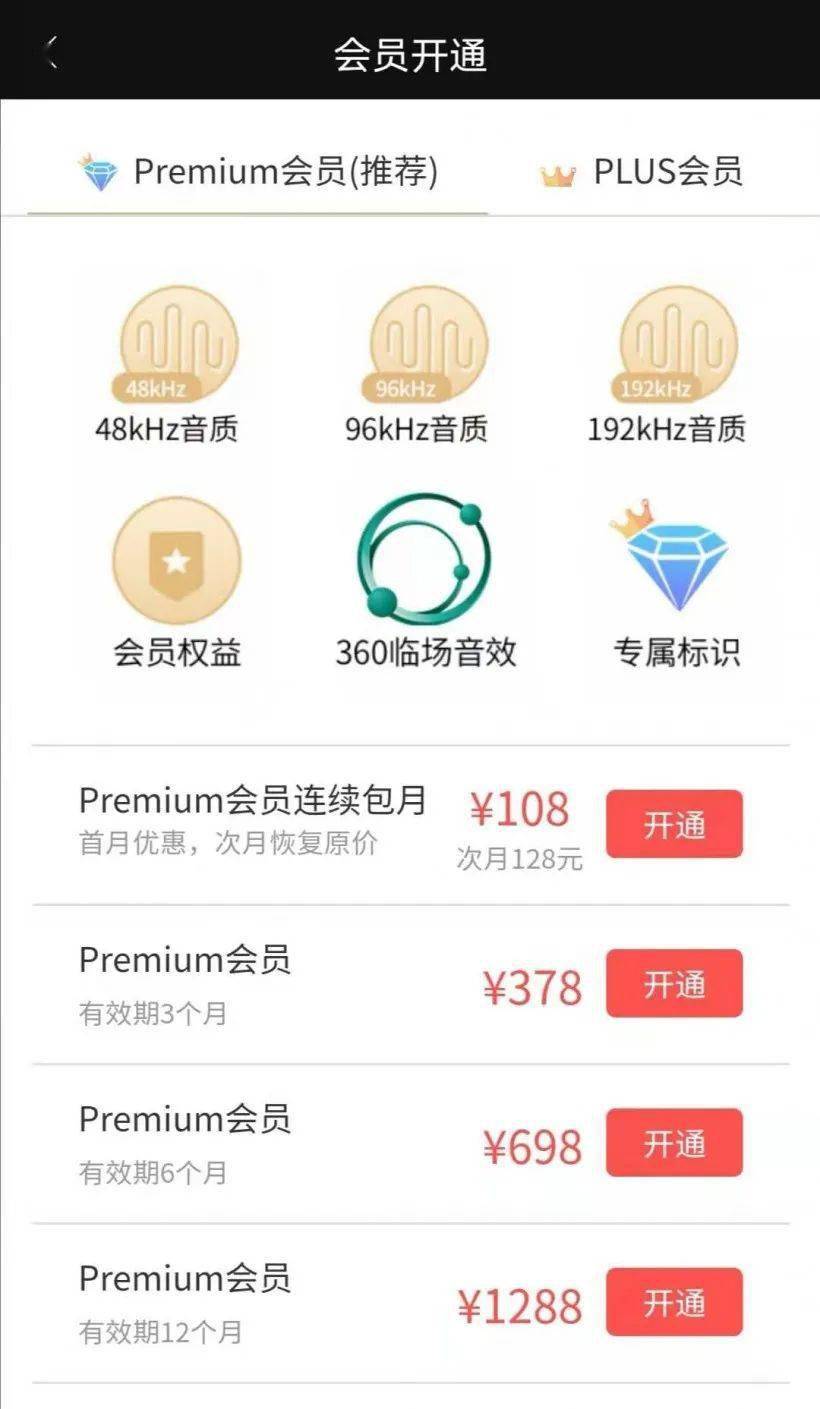Tap 开通 for the 3个月 Premium plan
The image size is (820, 1409).
(x=674, y=983)
